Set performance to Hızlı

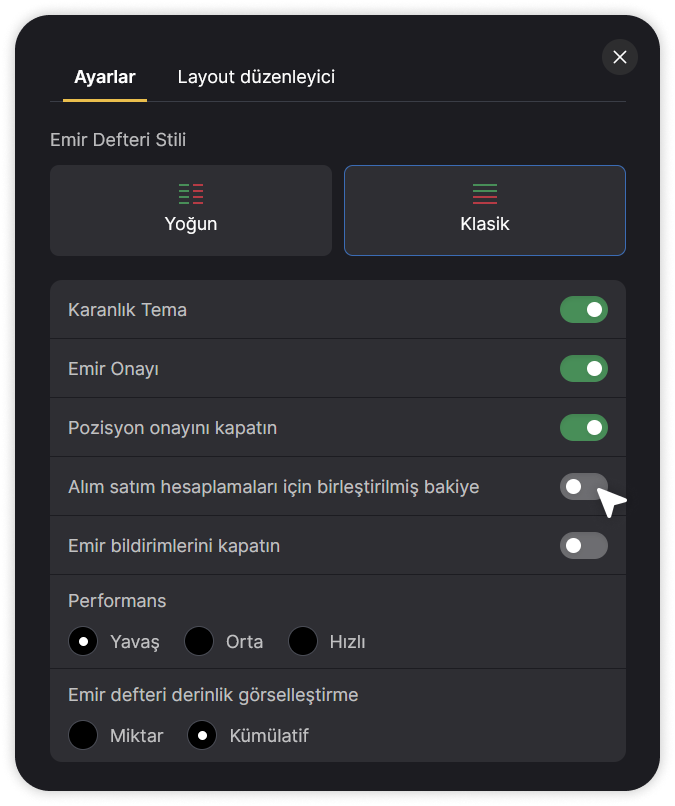point(303,641)
